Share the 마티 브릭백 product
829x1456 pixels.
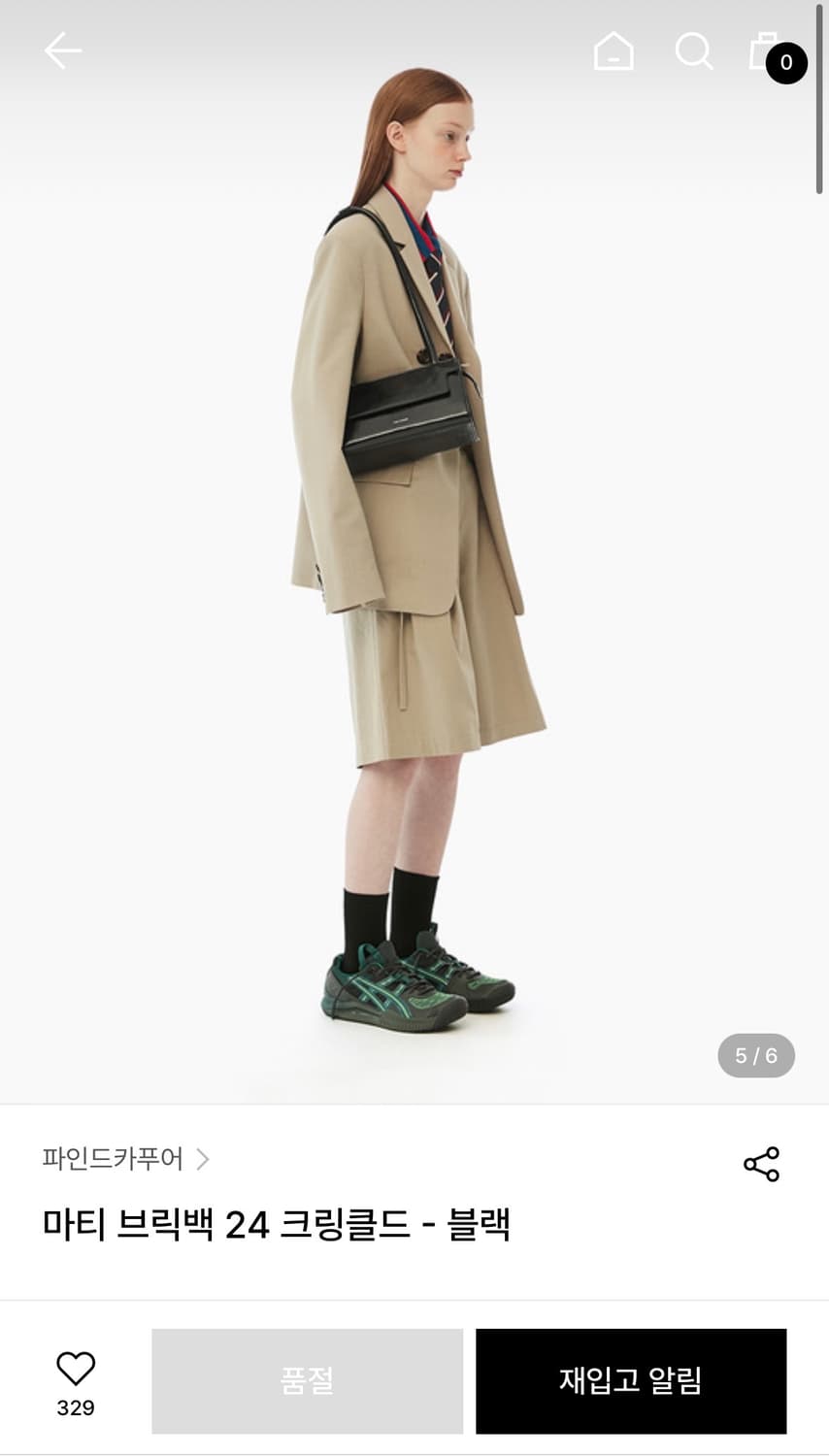point(761,1161)
